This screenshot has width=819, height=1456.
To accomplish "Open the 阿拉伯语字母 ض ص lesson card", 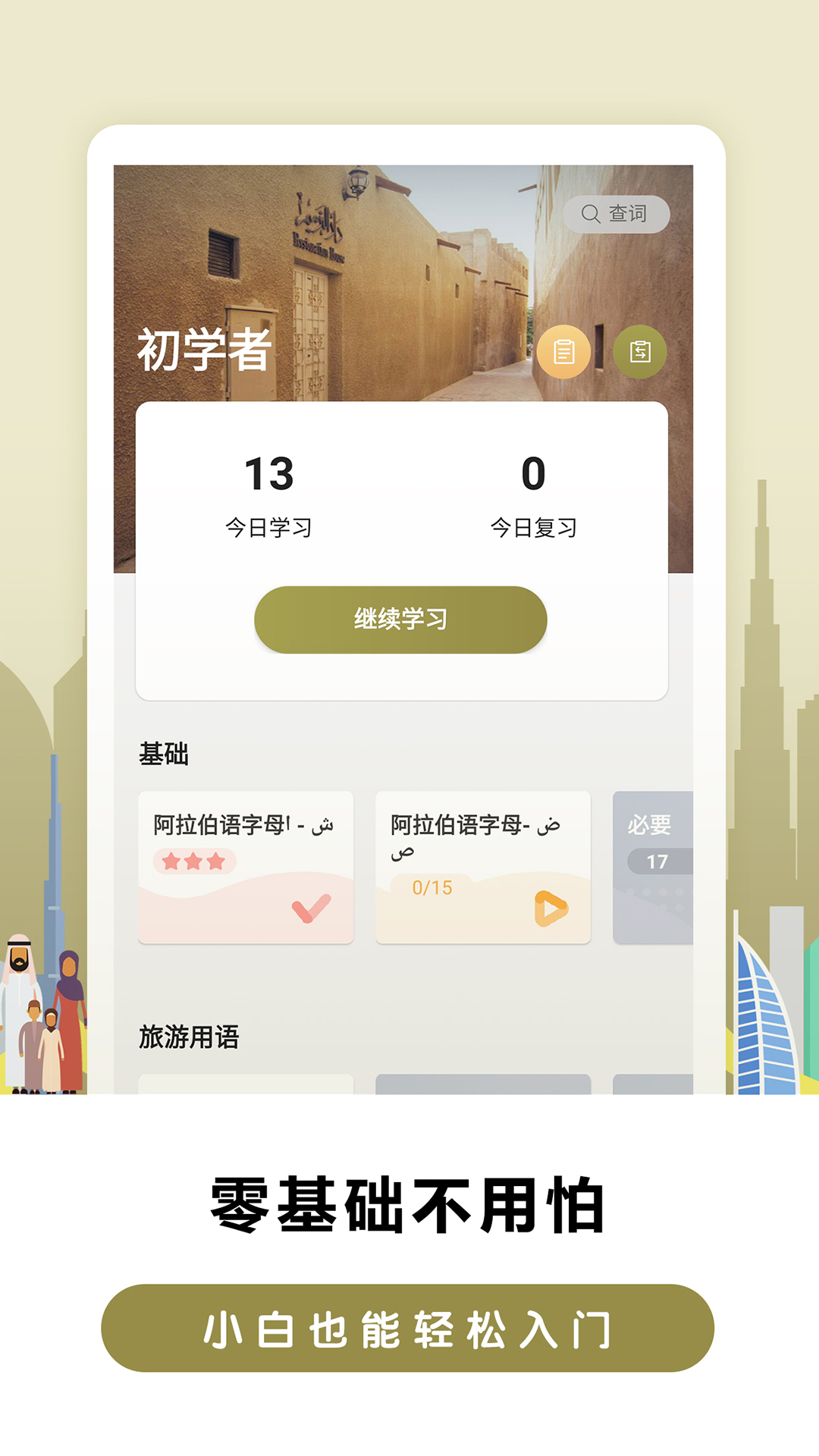I will pos(483,865).
